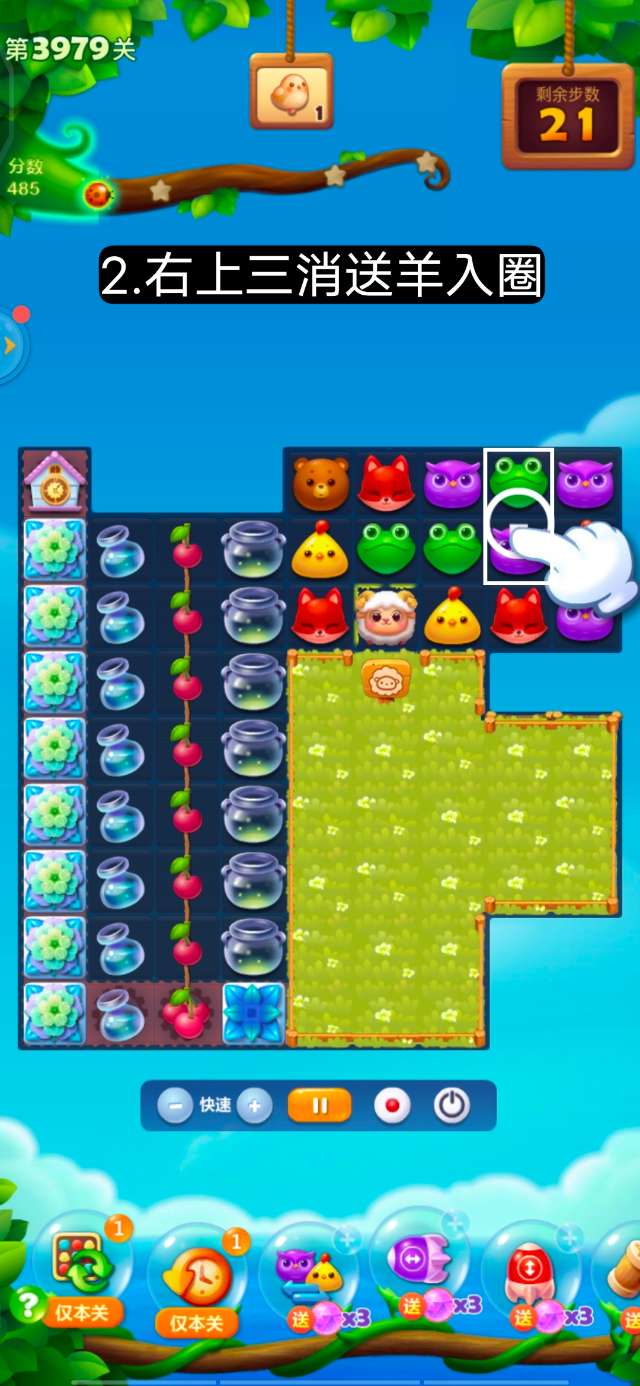Tap the highlighted green frog tile

[x=518, y=480]
